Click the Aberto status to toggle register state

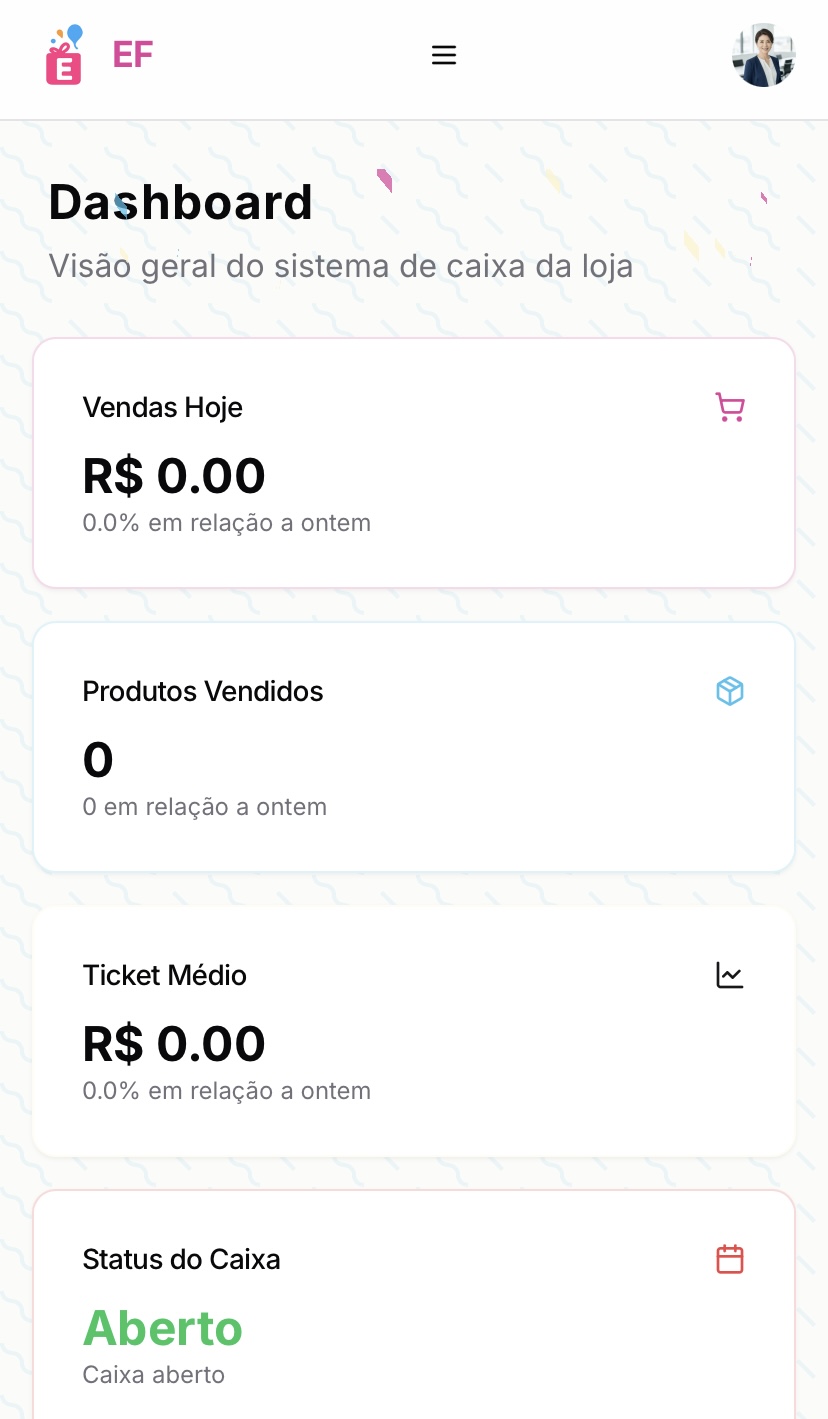coord(162,1328)
